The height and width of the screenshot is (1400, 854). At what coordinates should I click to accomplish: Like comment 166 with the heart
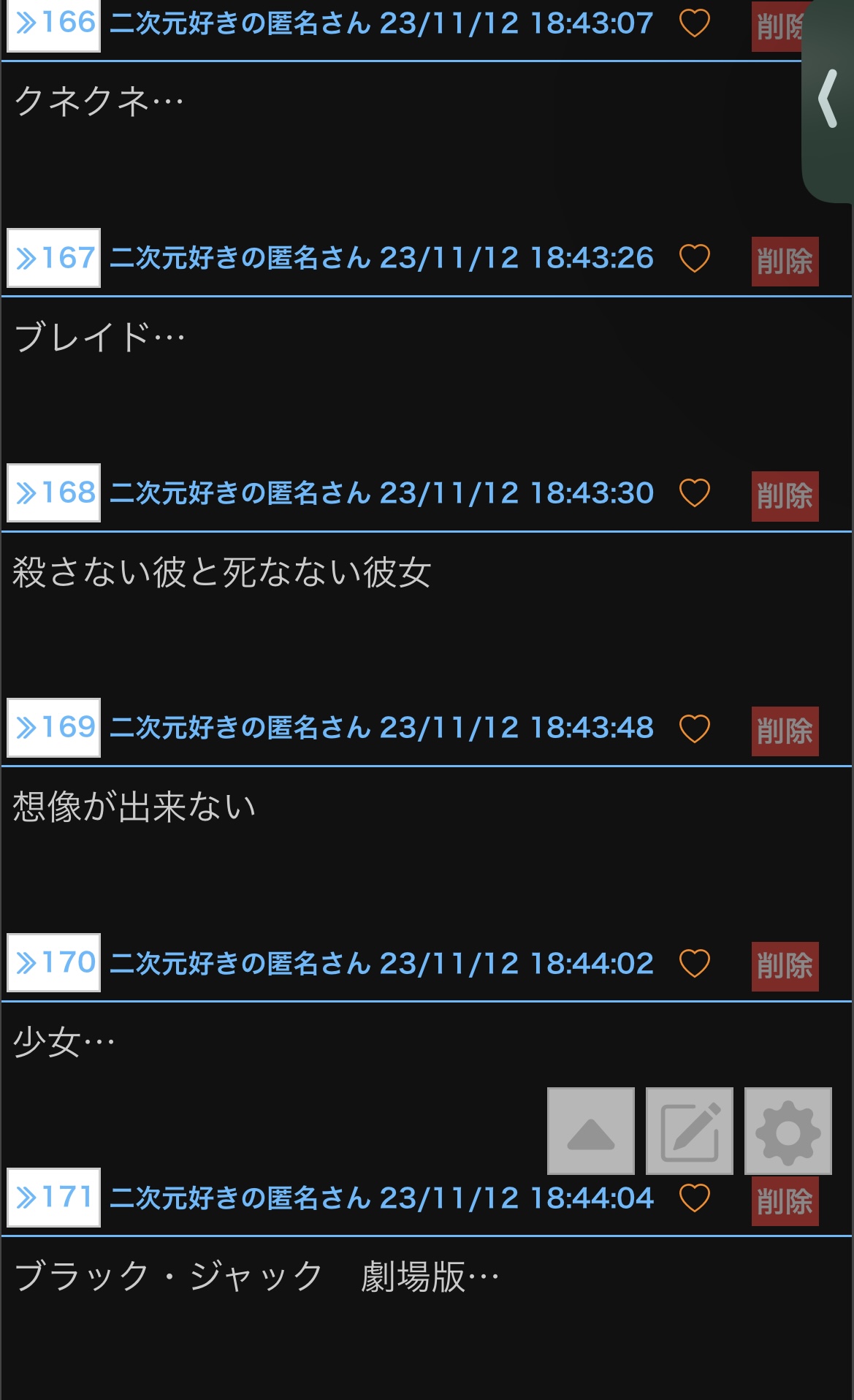(694, 24)
